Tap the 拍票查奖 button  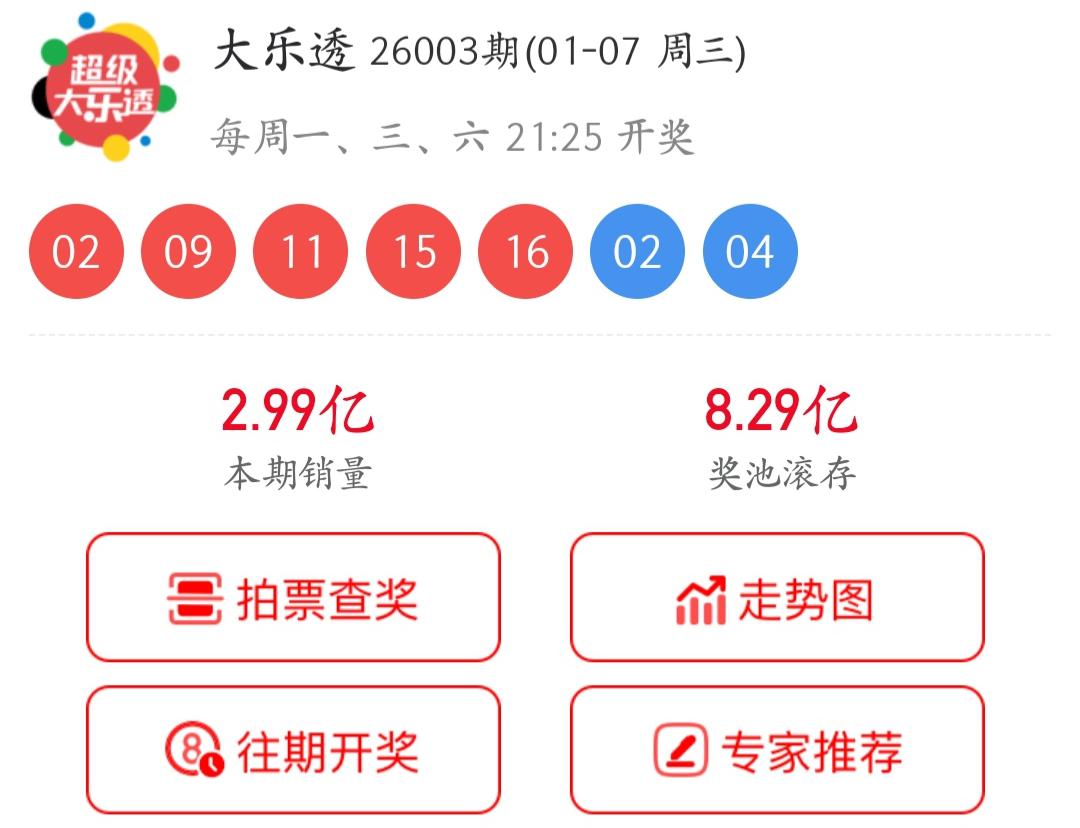click(x=292, y=598)
